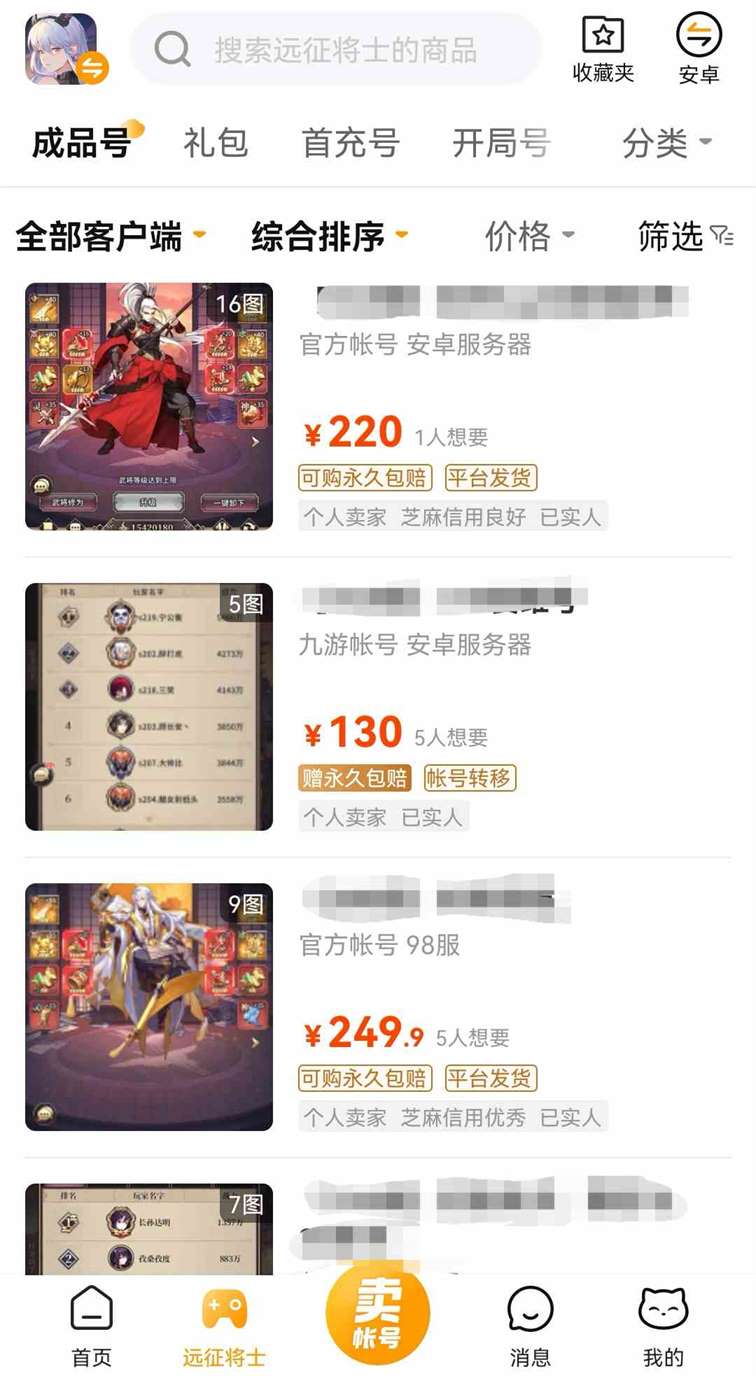Open the 消息 messages tab
The height and width of the screenshot is (1376, 756).
[530, 1326]
